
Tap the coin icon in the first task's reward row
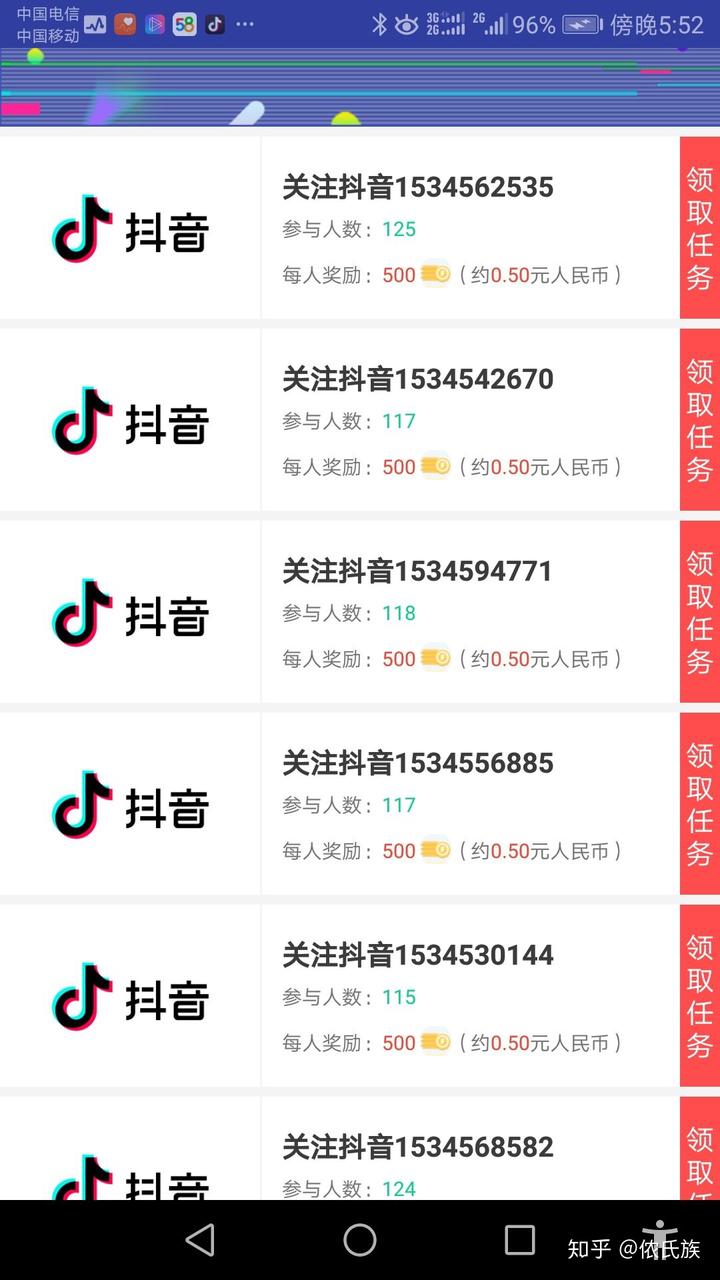(x=432, y=273)
